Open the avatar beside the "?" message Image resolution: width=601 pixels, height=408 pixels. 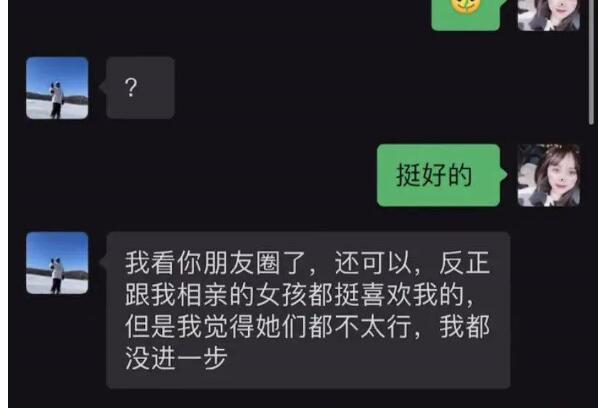tap(57, 88)
